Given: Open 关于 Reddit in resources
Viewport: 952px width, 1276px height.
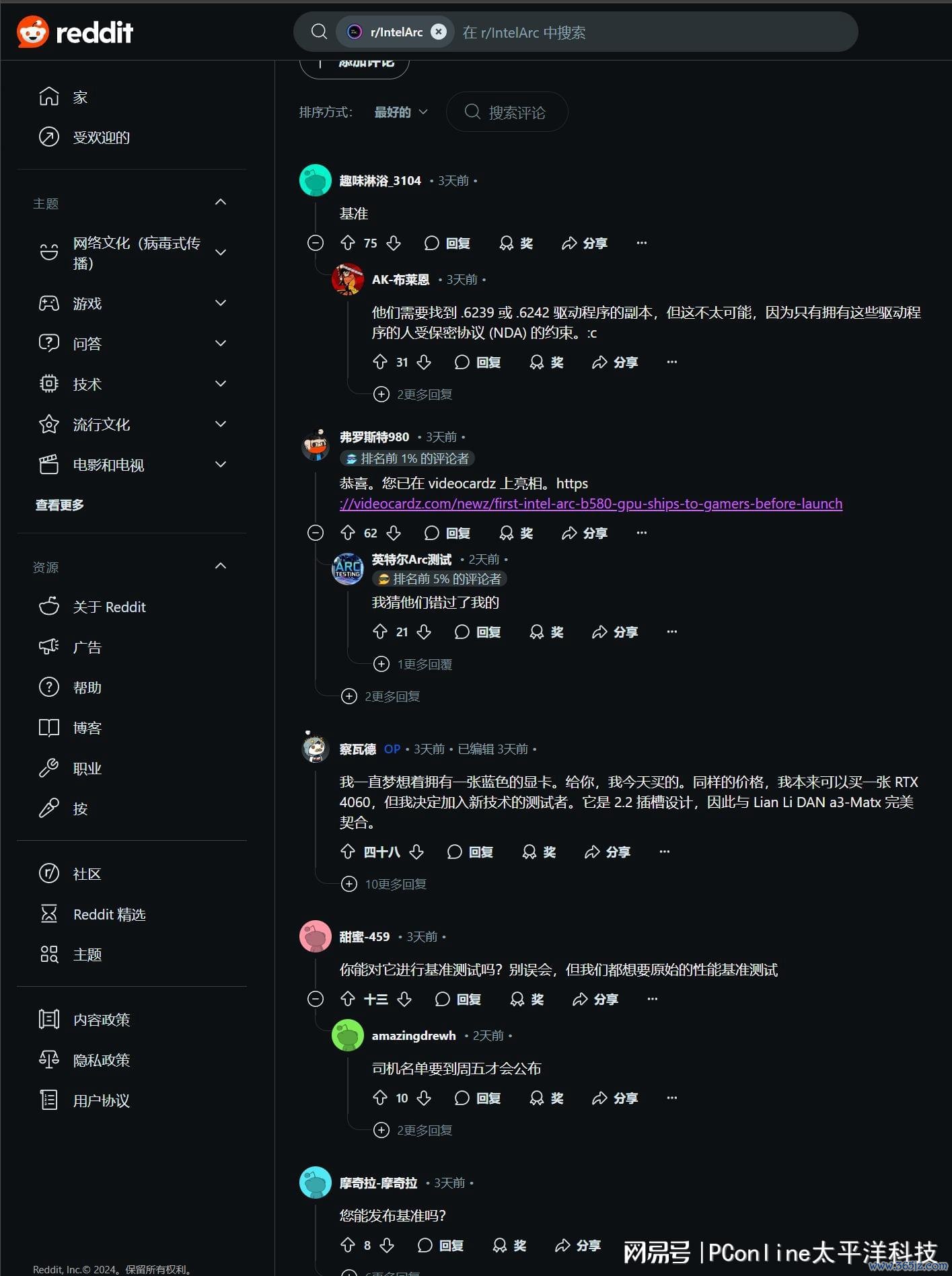Looking at the screenshot, I should click(109, 607).
